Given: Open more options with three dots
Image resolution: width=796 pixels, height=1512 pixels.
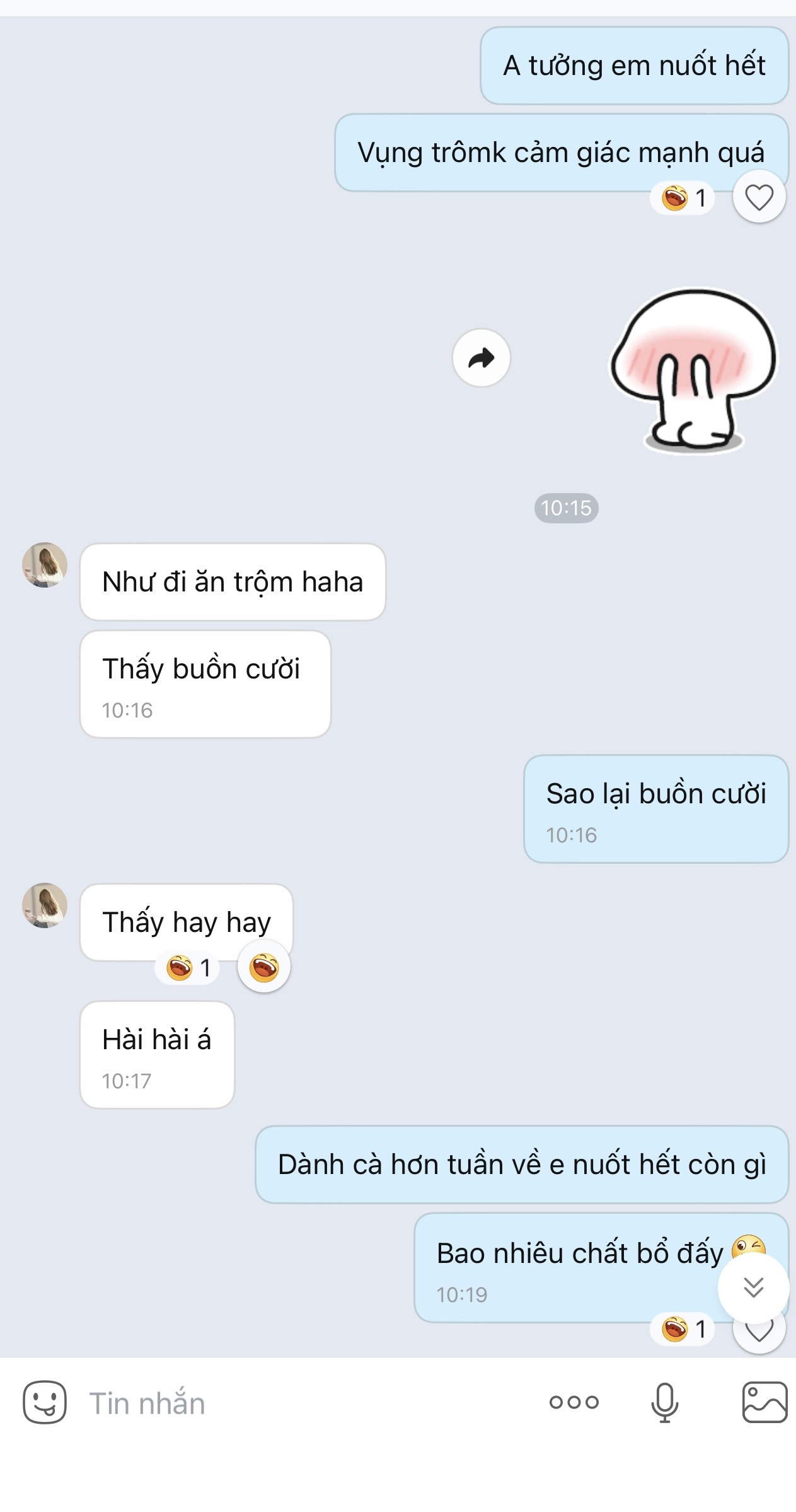Looking at the screenshot, I should (574, 1402).
